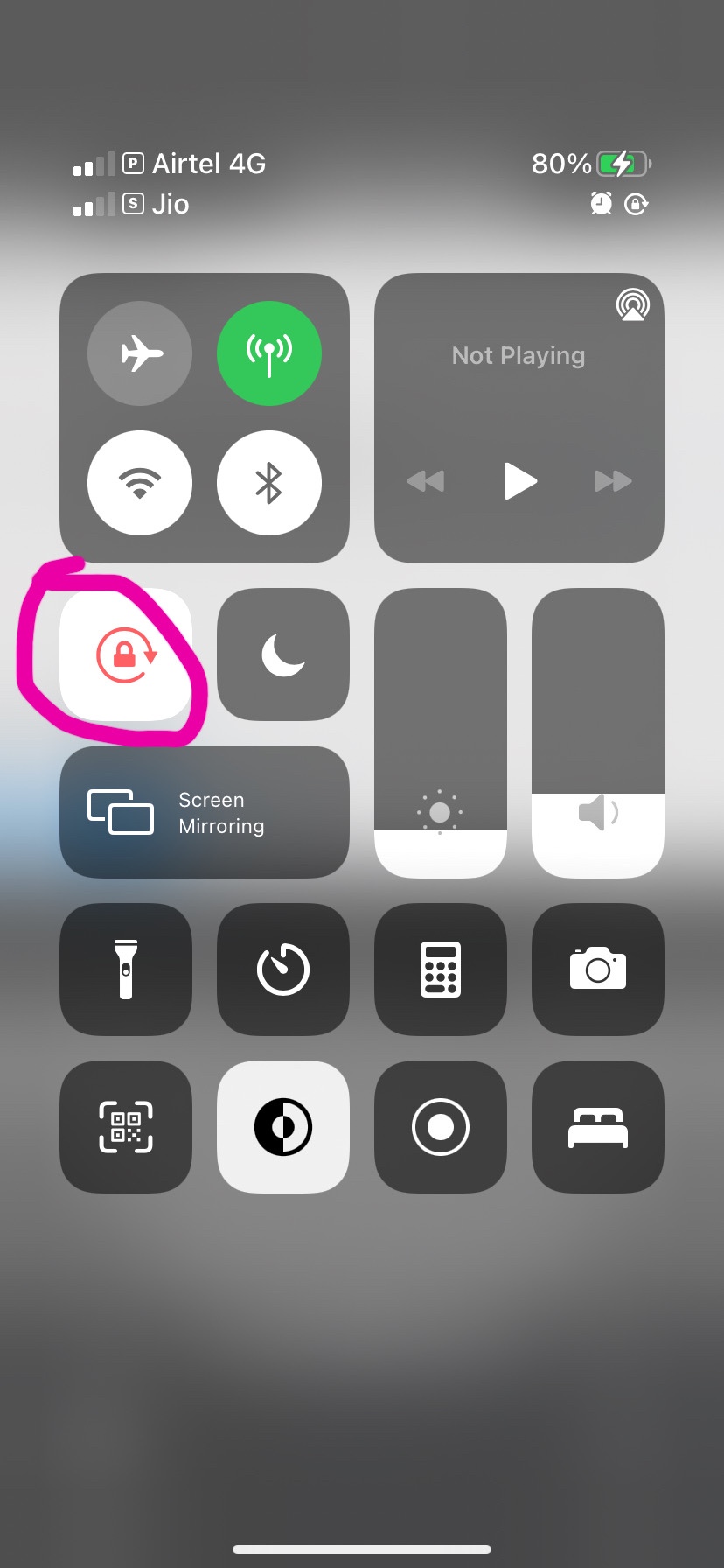Image resolution: width=724 pixels, height=1568 pixels.
Task: Toggle the Wi-Fi button
Action: [x=140, y=483]
